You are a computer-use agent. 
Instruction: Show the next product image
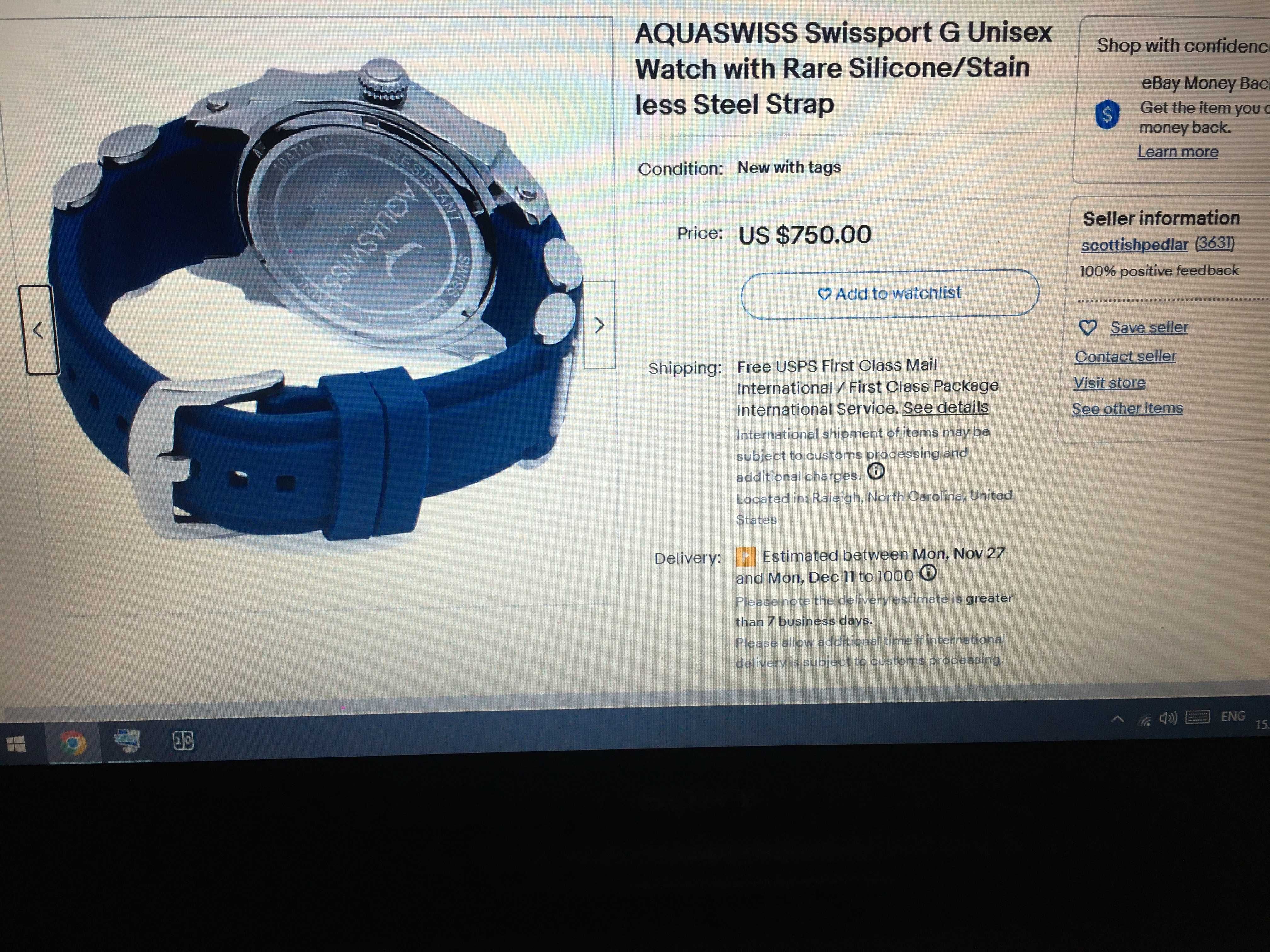599,326
